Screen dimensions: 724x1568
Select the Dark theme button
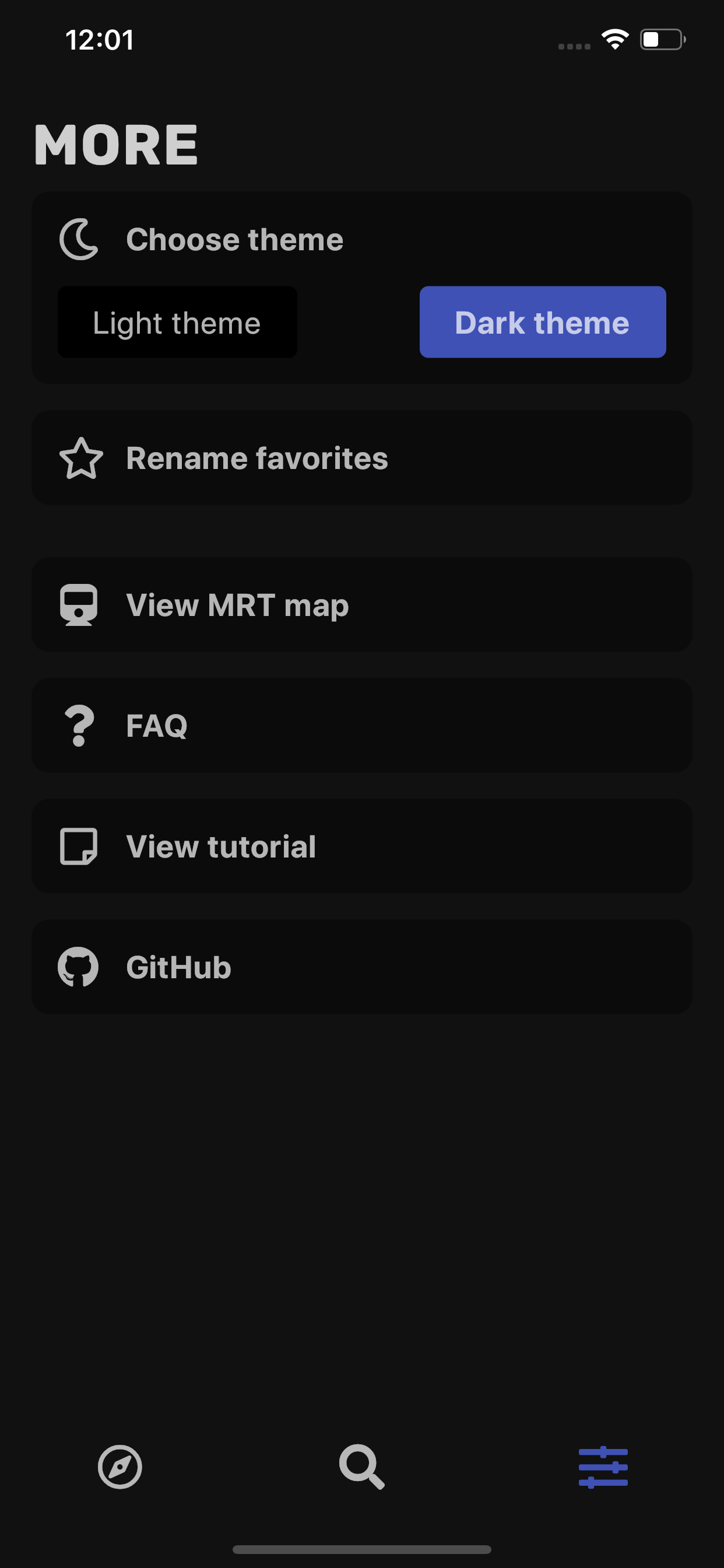coord(542,322)
